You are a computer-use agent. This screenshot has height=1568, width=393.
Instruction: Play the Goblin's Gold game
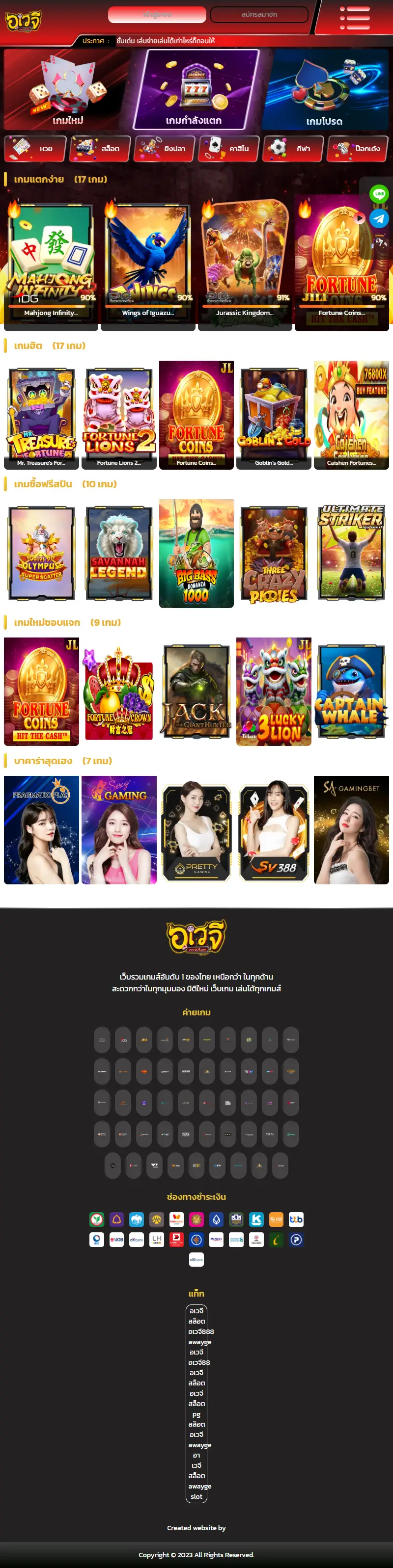(274, 415)
